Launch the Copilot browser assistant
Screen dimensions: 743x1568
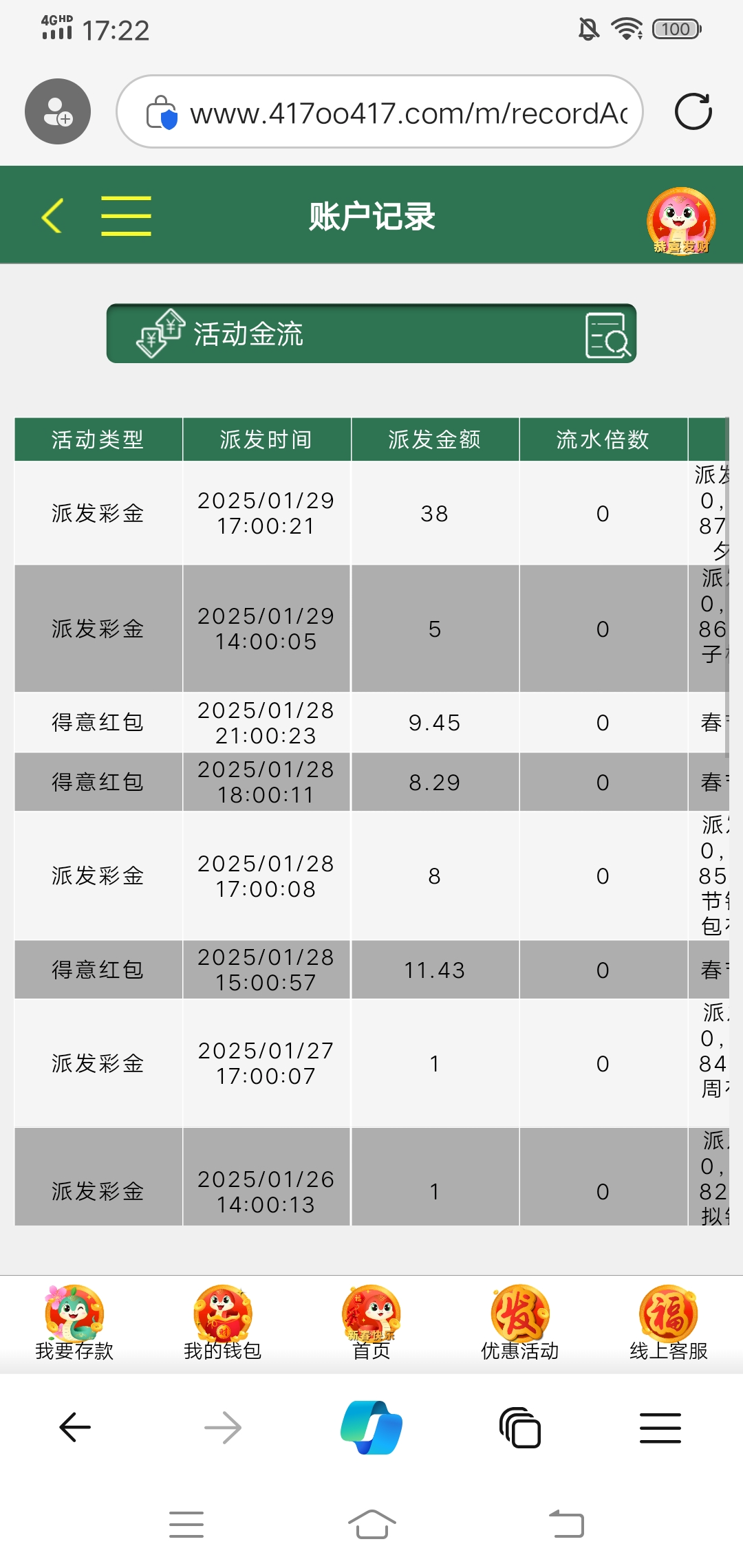point(371,1428)
